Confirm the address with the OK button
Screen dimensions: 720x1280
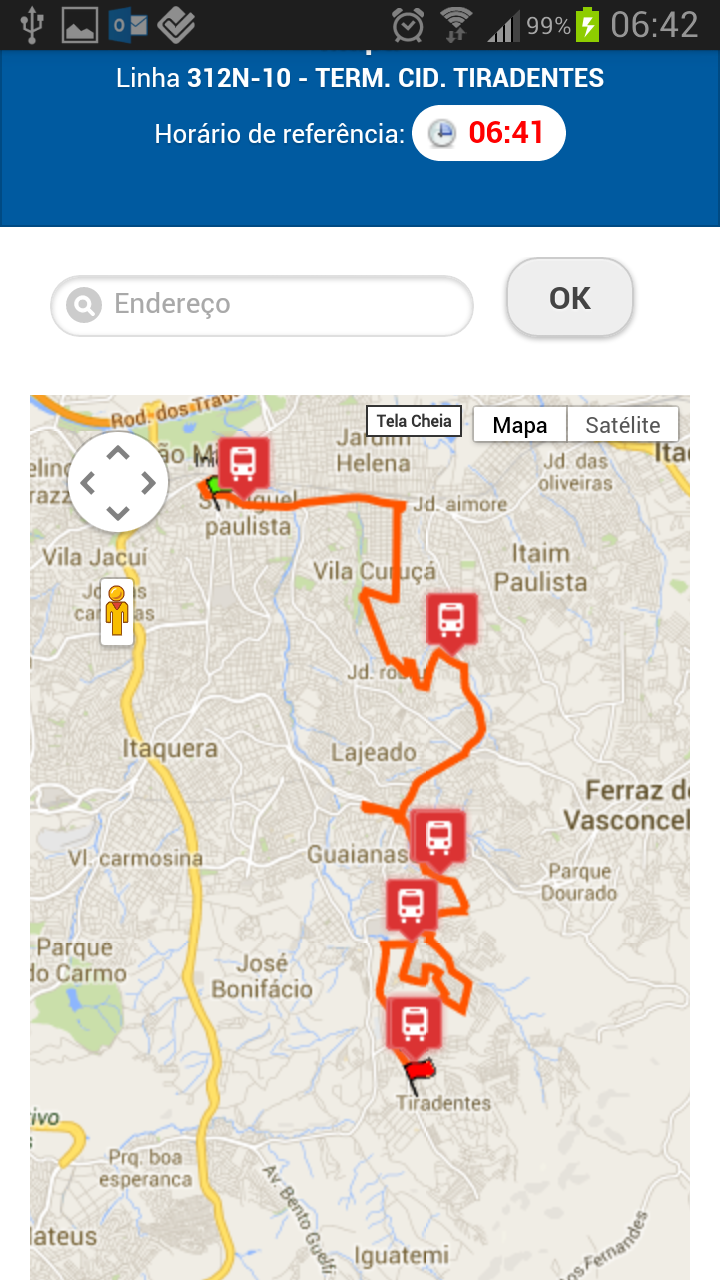coord(569,298)
